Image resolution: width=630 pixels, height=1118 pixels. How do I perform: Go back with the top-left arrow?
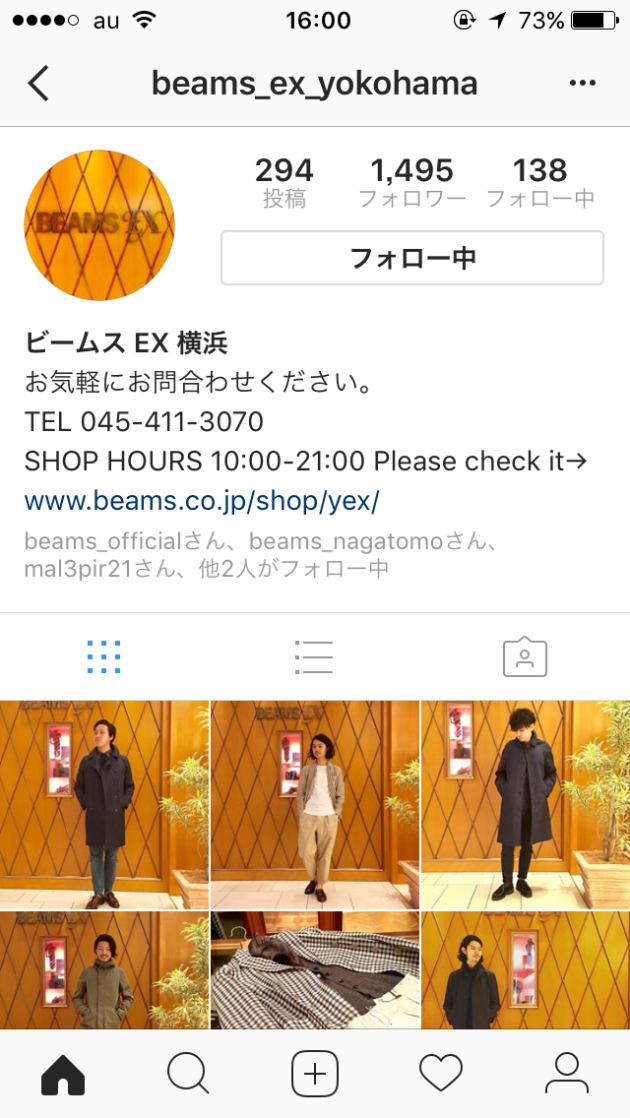coord(38,84)
